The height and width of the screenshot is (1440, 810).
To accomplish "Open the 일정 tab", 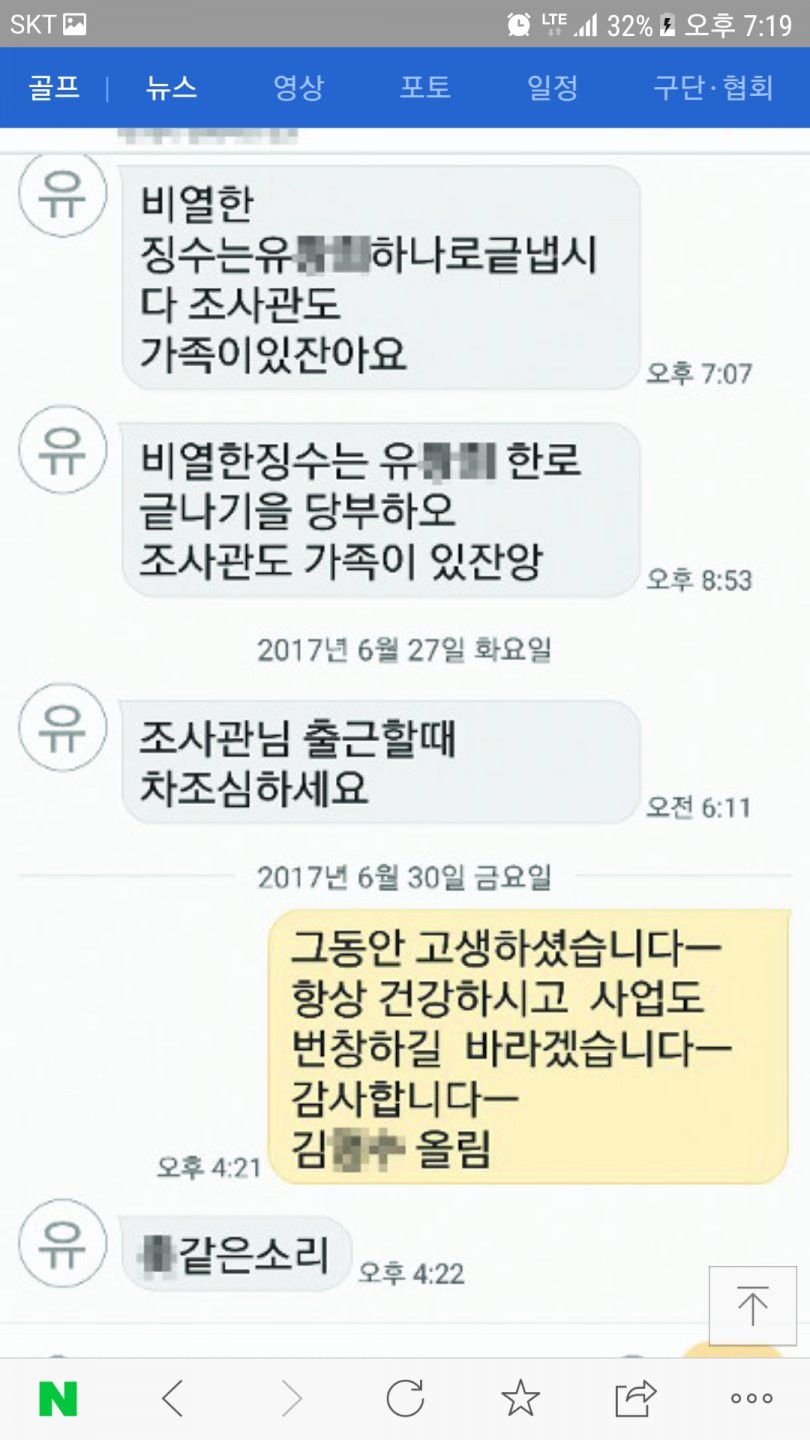I will (x=552, y=88).
